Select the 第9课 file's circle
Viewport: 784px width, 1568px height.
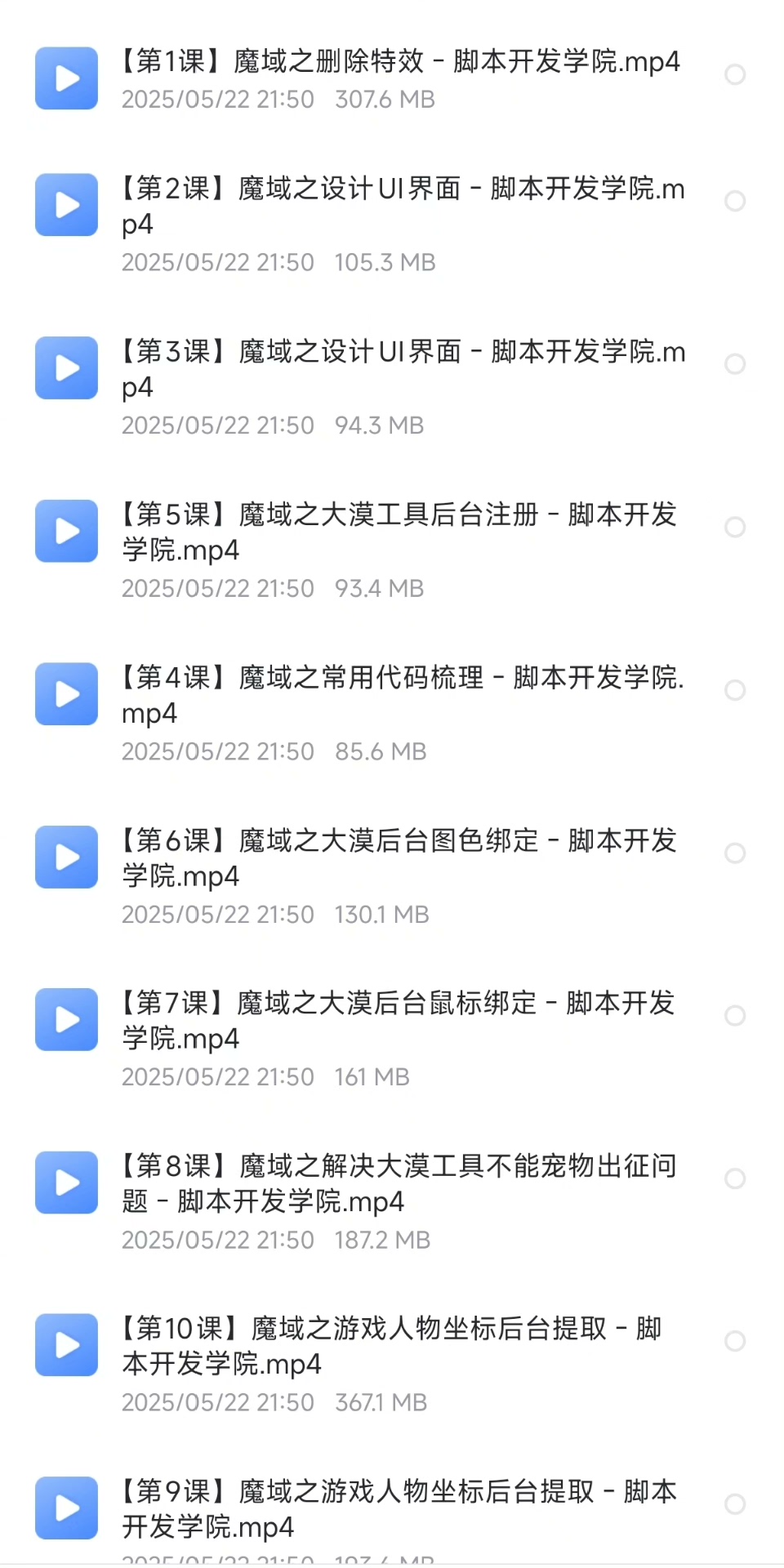pos(735,1504)
